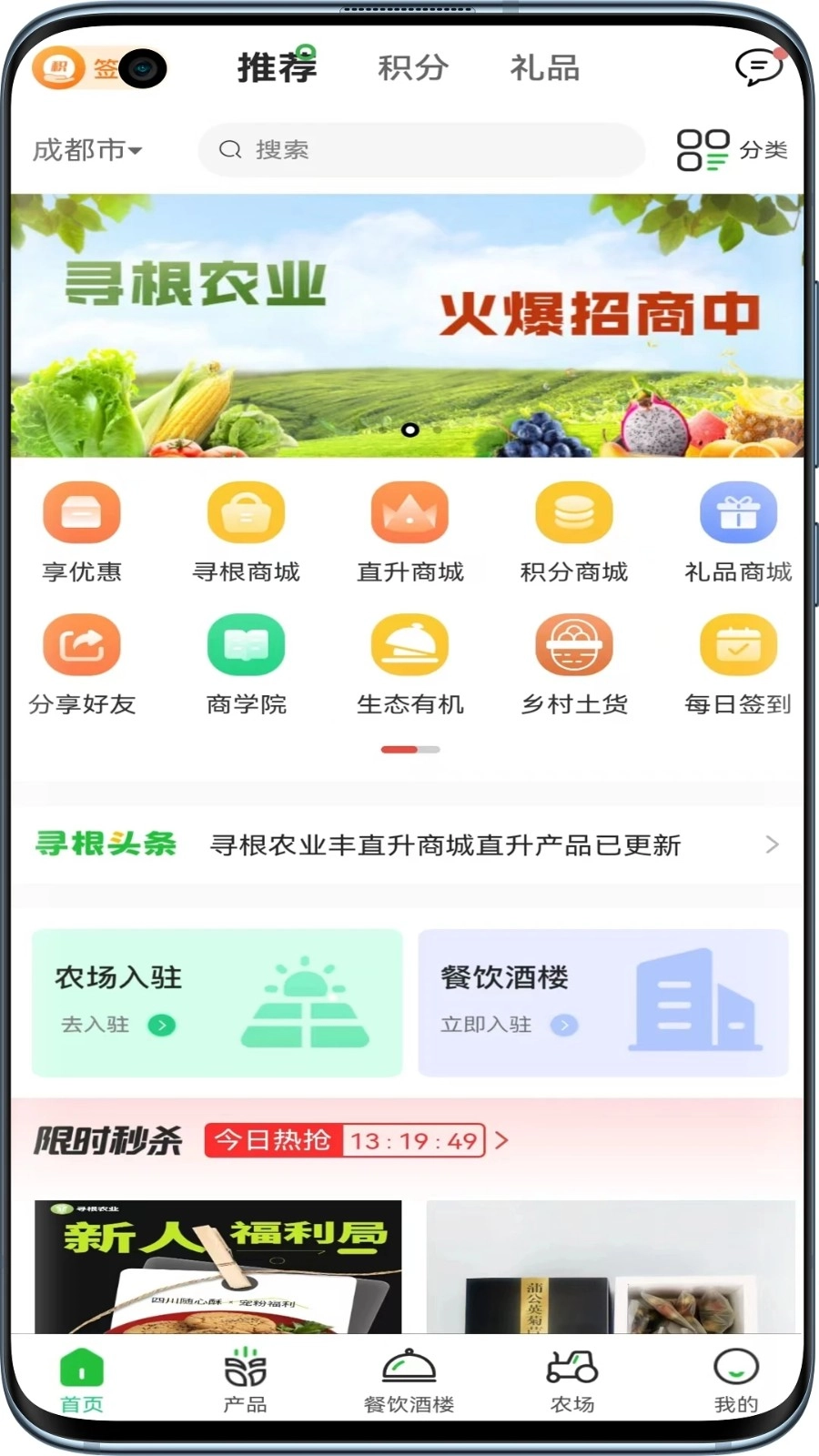
Task: Switch to the 积分 tab
Action: (x=411, y=68)
